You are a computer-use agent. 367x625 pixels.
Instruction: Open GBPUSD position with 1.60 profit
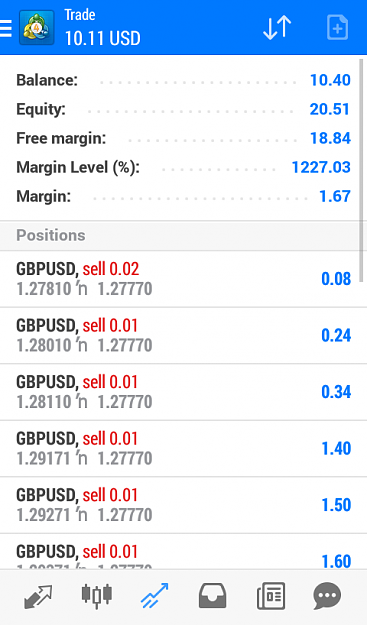click(x=183, y=552)
